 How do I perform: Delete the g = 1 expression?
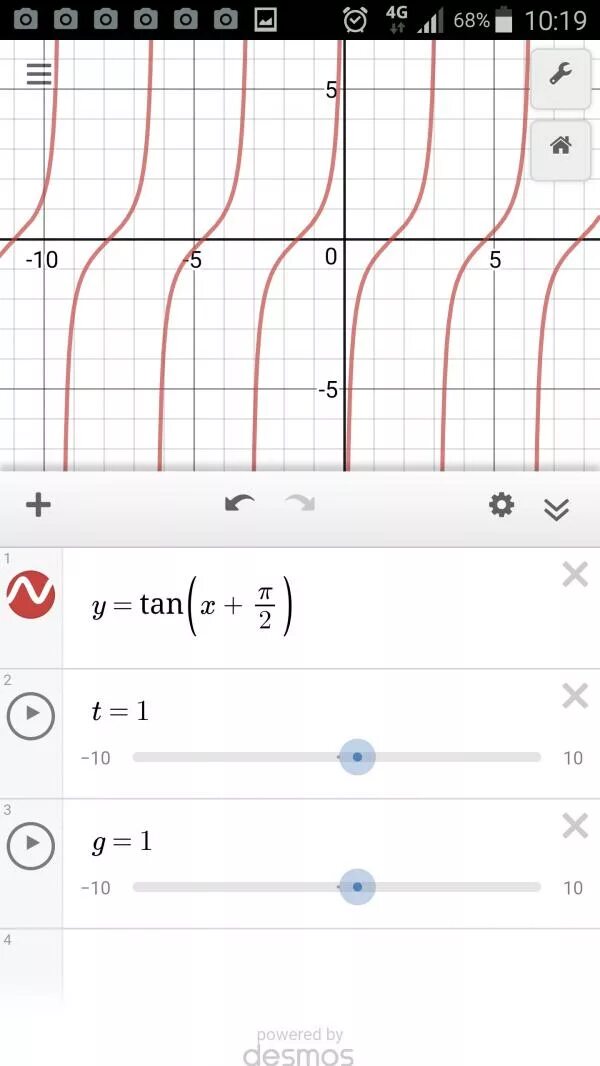click(575, 826)
